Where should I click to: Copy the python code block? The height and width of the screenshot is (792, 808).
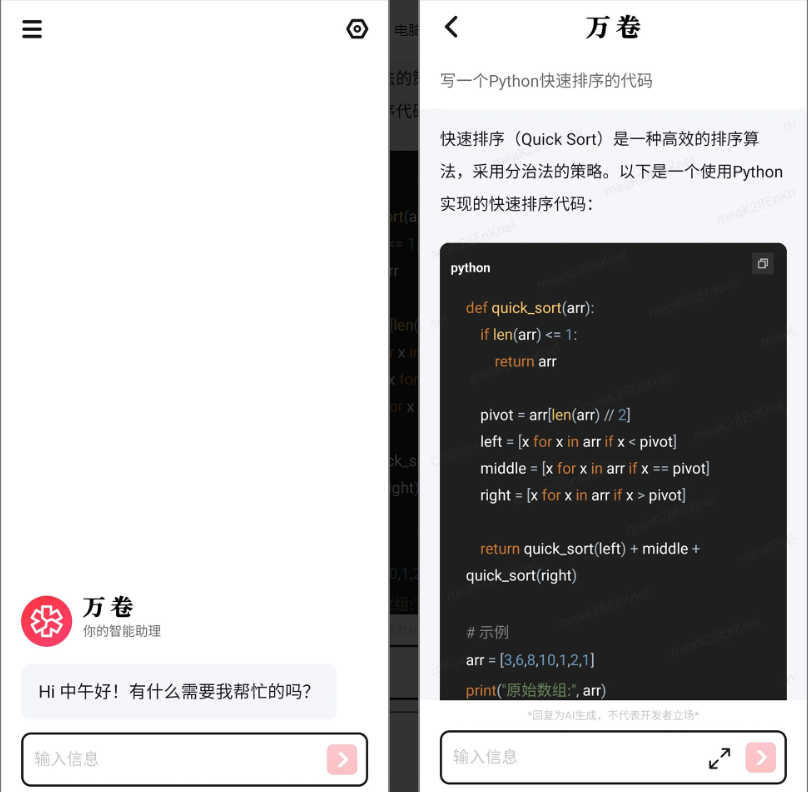763,264
